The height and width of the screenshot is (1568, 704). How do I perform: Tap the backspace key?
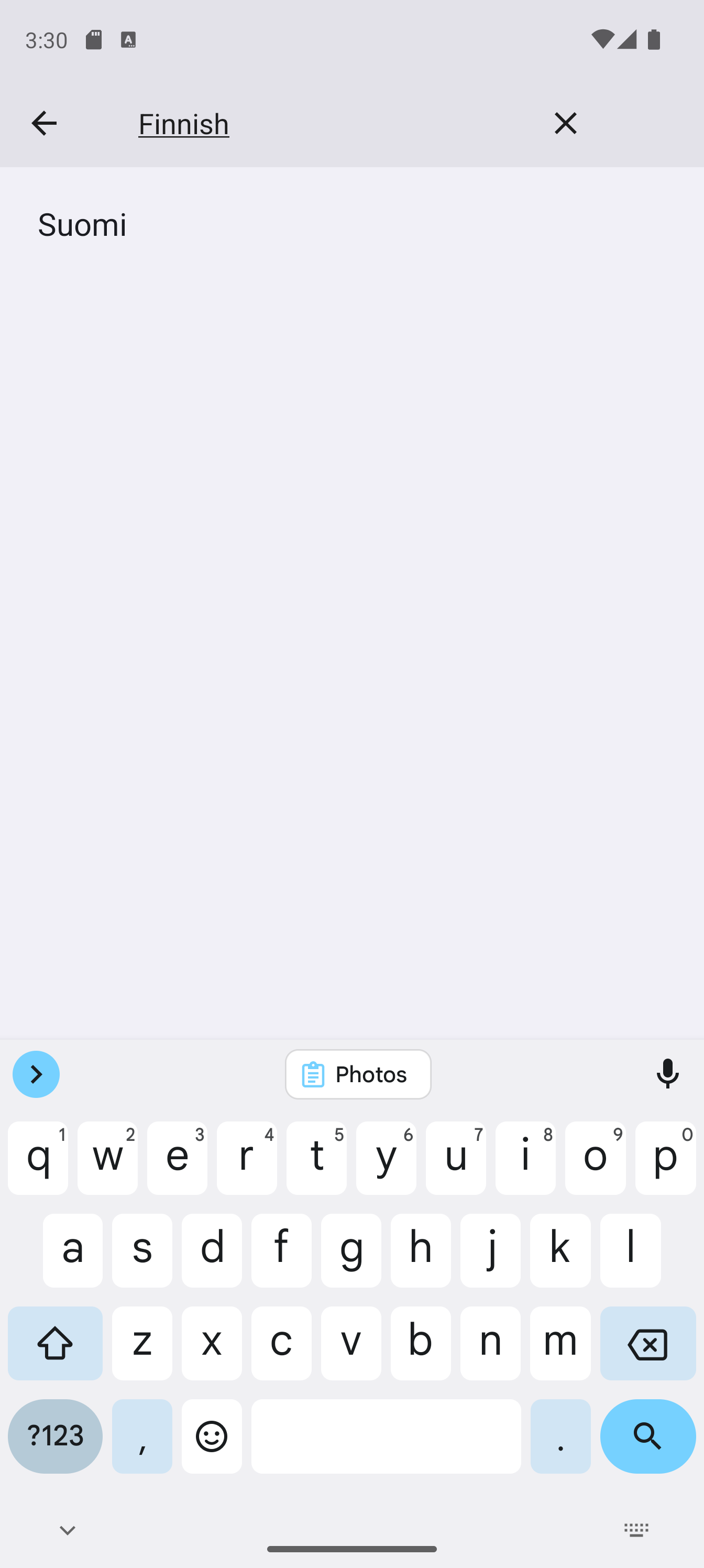click(x=647, y=1343)
